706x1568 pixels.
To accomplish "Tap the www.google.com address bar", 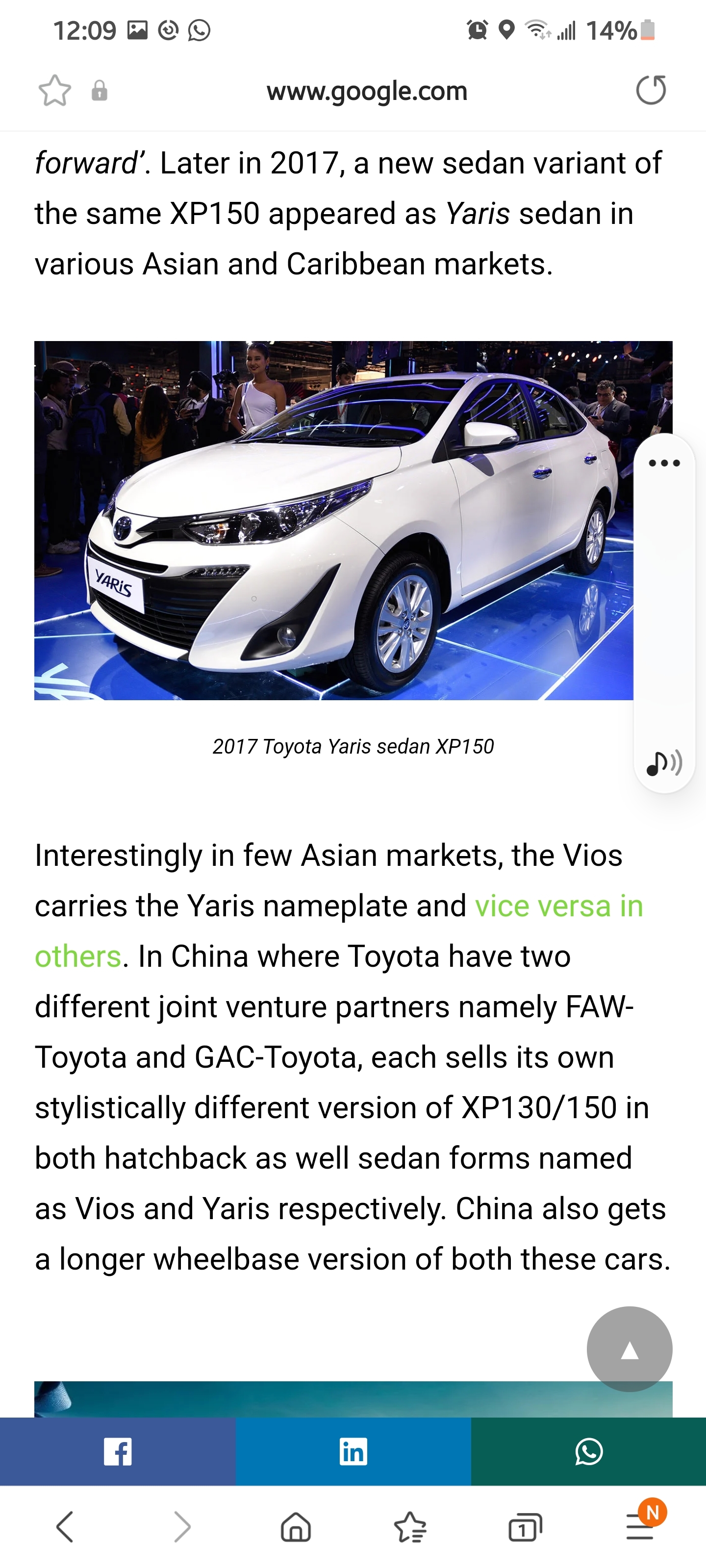I will point(367,91).
